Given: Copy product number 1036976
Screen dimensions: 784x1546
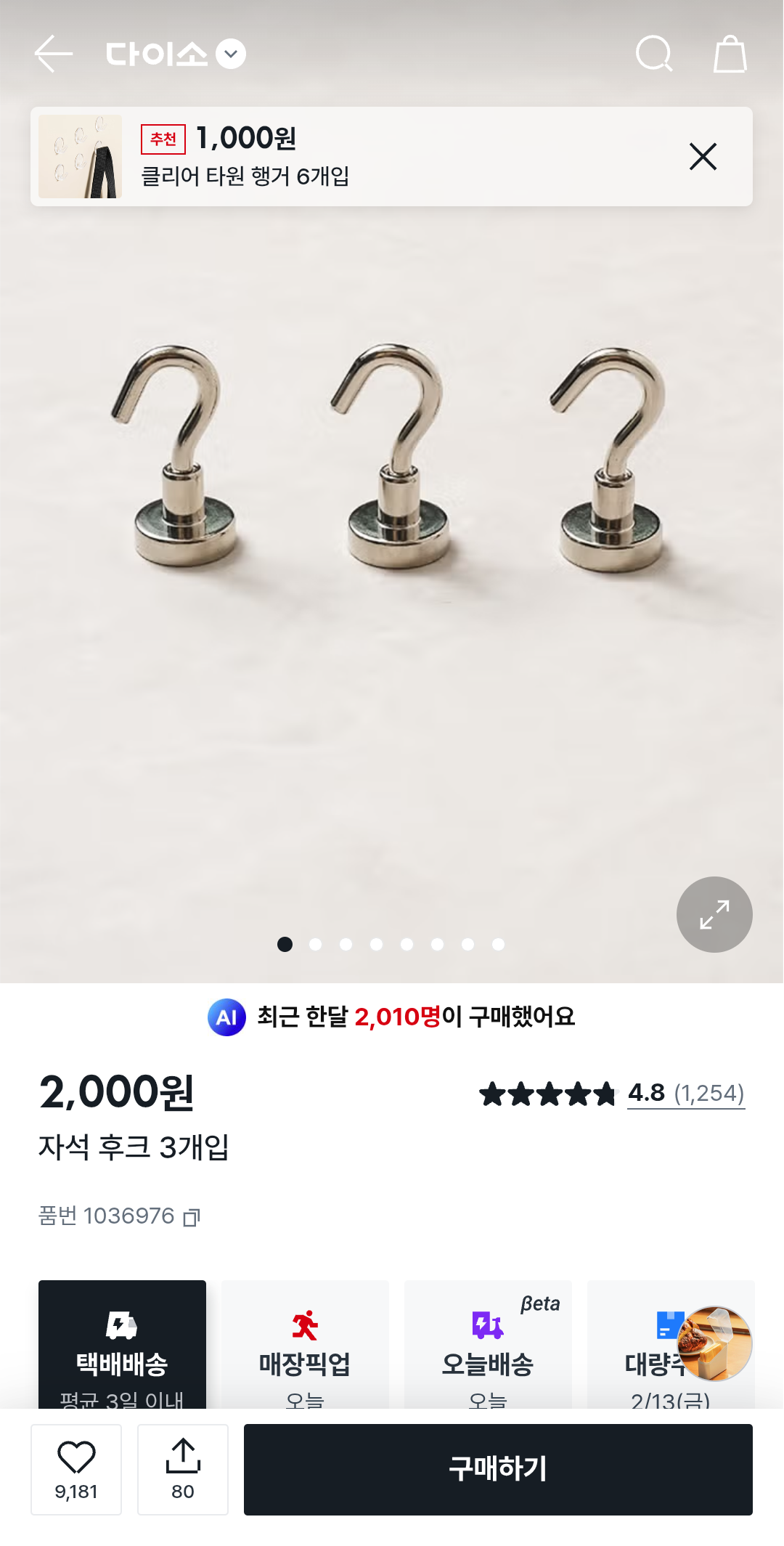Looking at the screenshot, I should click(192, 1217).
